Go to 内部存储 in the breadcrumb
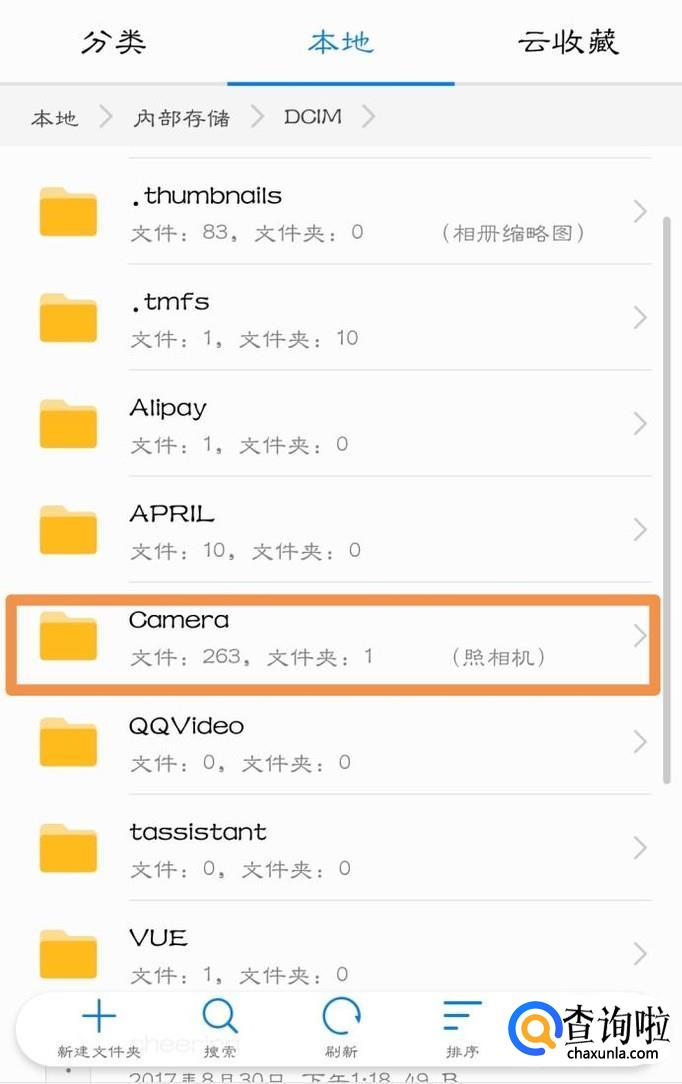 click(181, 118)
